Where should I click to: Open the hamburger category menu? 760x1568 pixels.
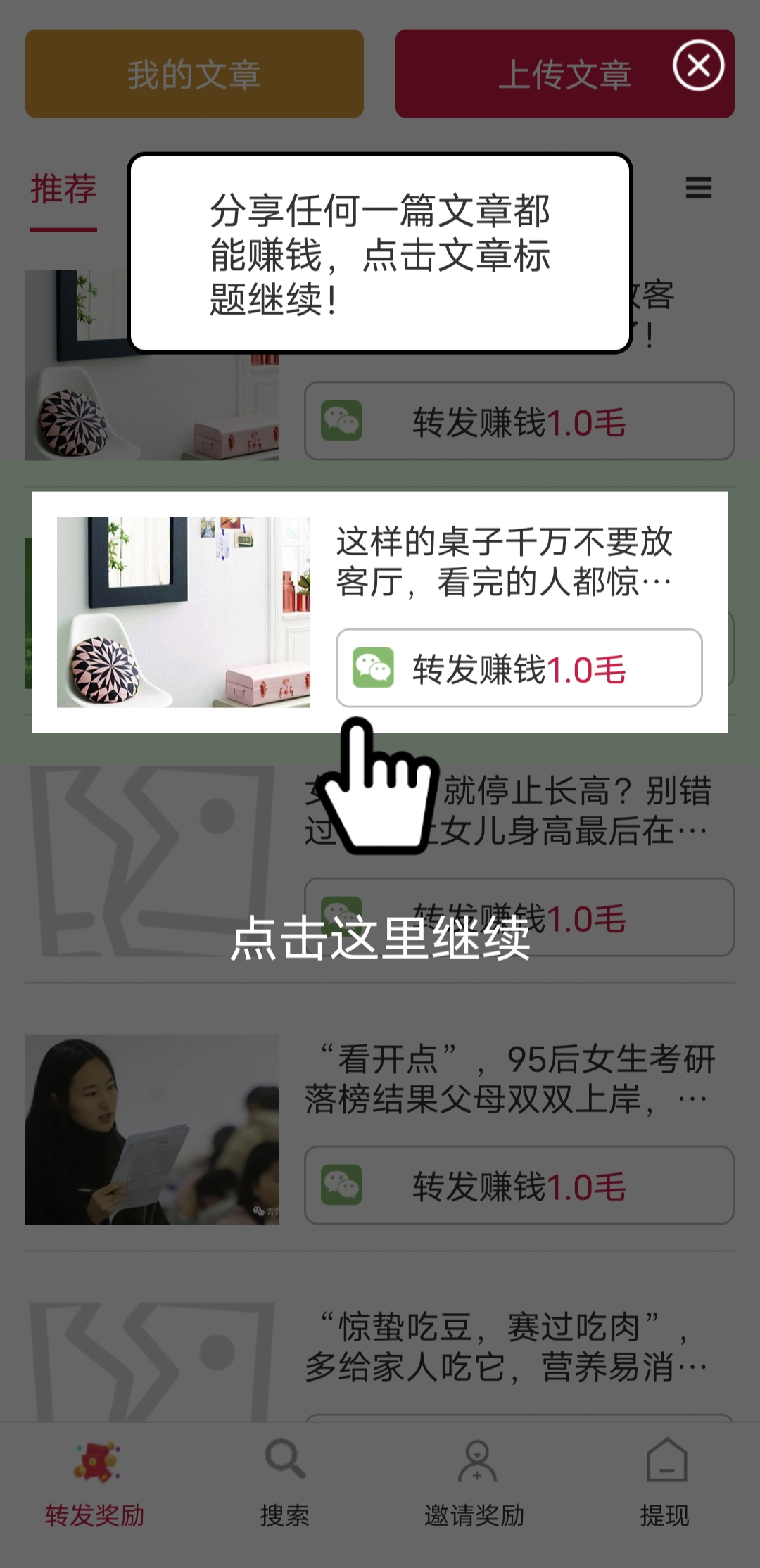[x=698, y=188]
